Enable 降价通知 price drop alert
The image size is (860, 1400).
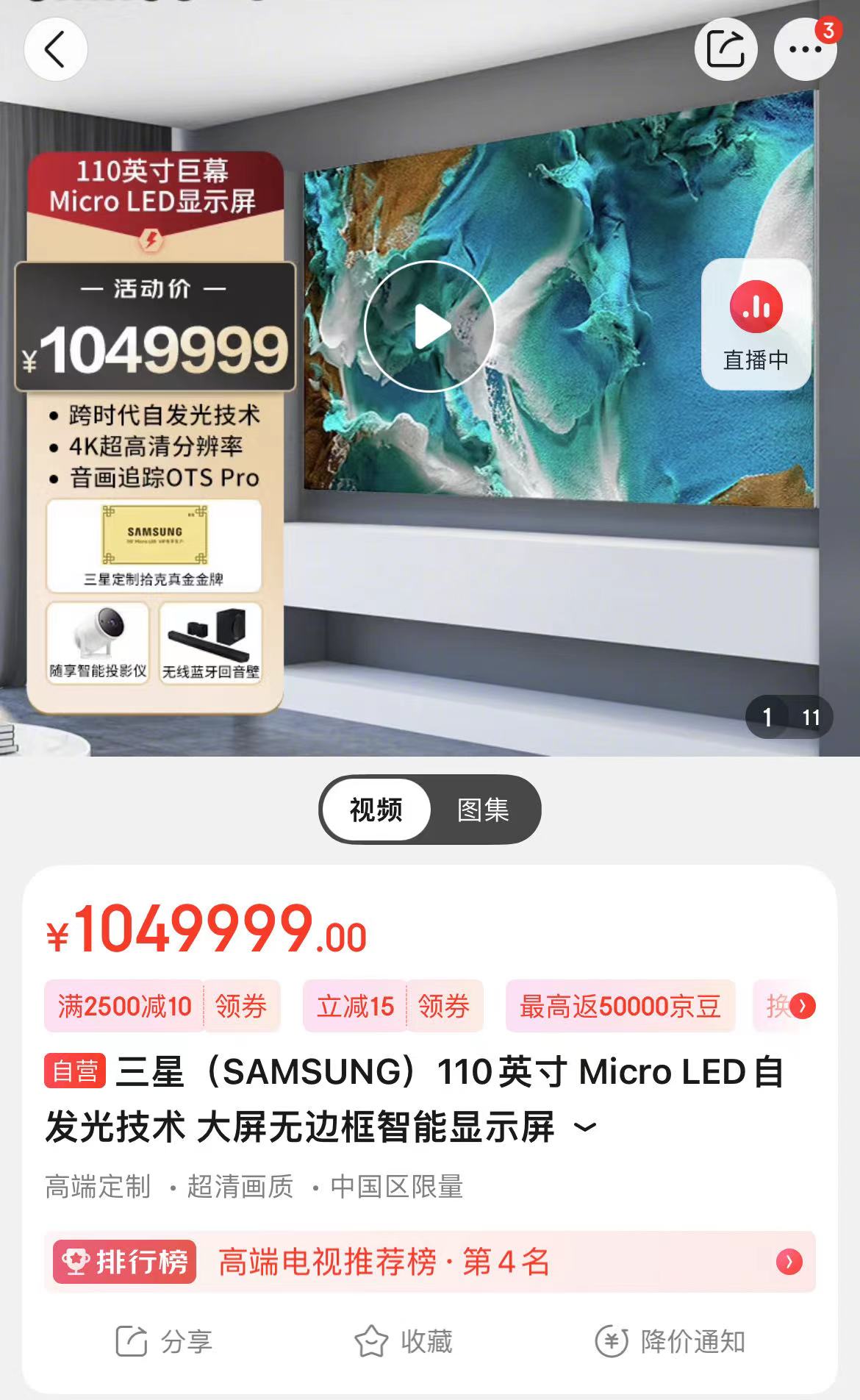(x=670, y=1342)
